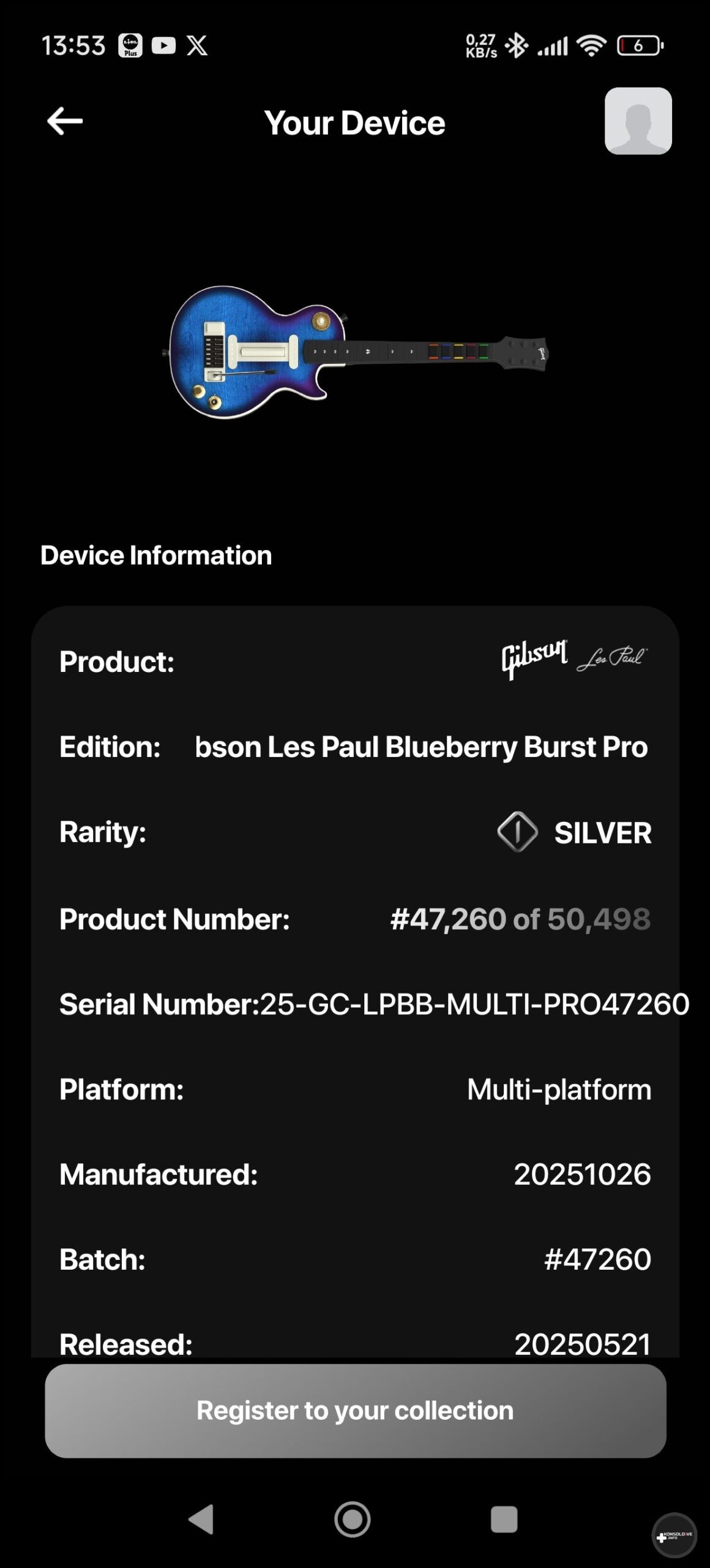The image size is (710, 1568).
Task: Register device to your collection
Action: coord(355,1411)
